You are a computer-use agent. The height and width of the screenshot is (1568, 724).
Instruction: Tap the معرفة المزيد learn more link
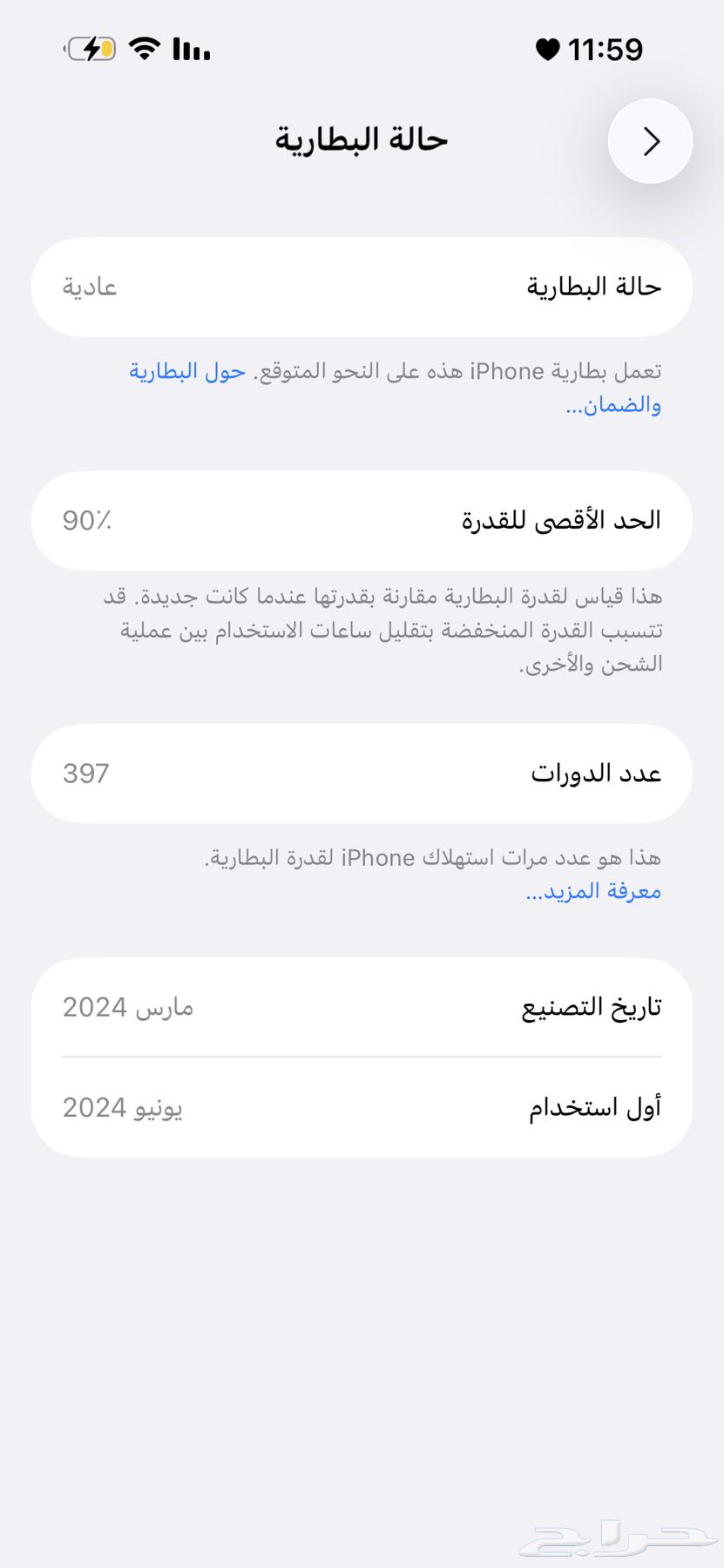click(592, 890)
